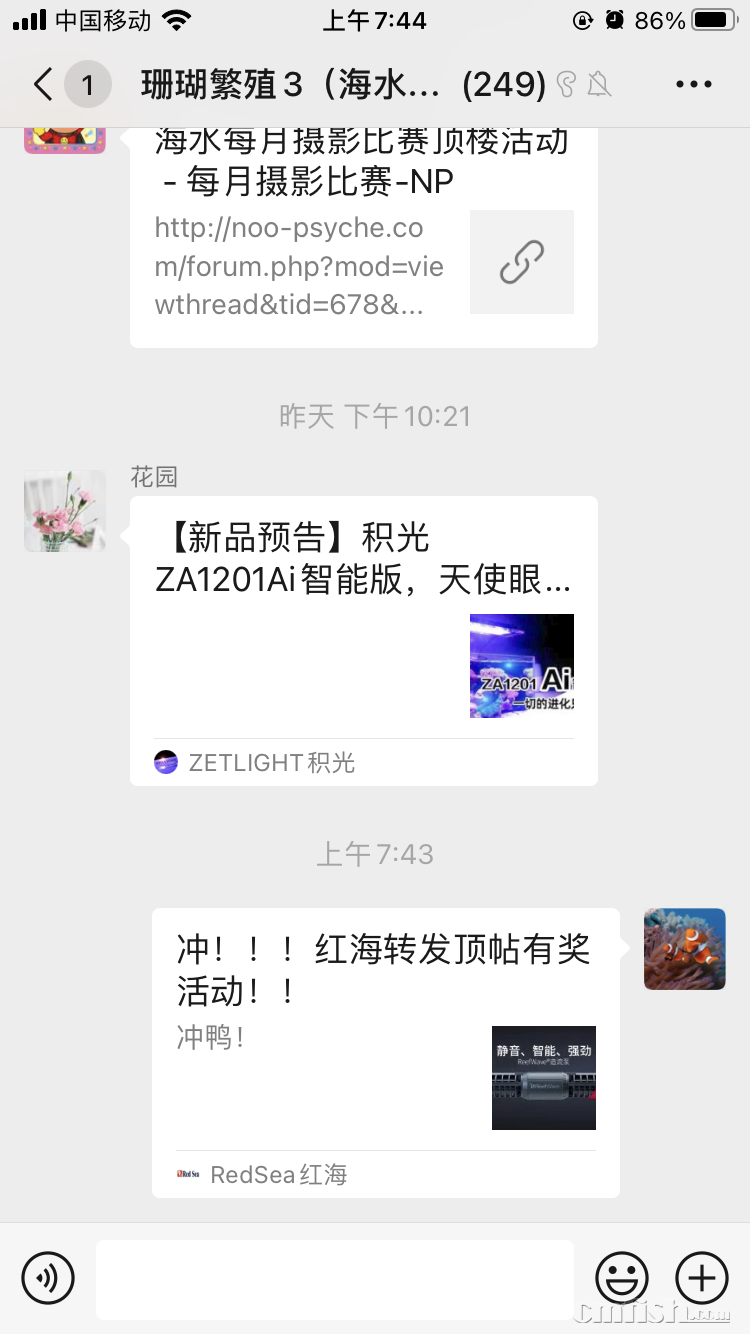Tap 花园's flower avatar
Image resolution: width=750 pixels, height=1334 pixels.
[64, 510]
